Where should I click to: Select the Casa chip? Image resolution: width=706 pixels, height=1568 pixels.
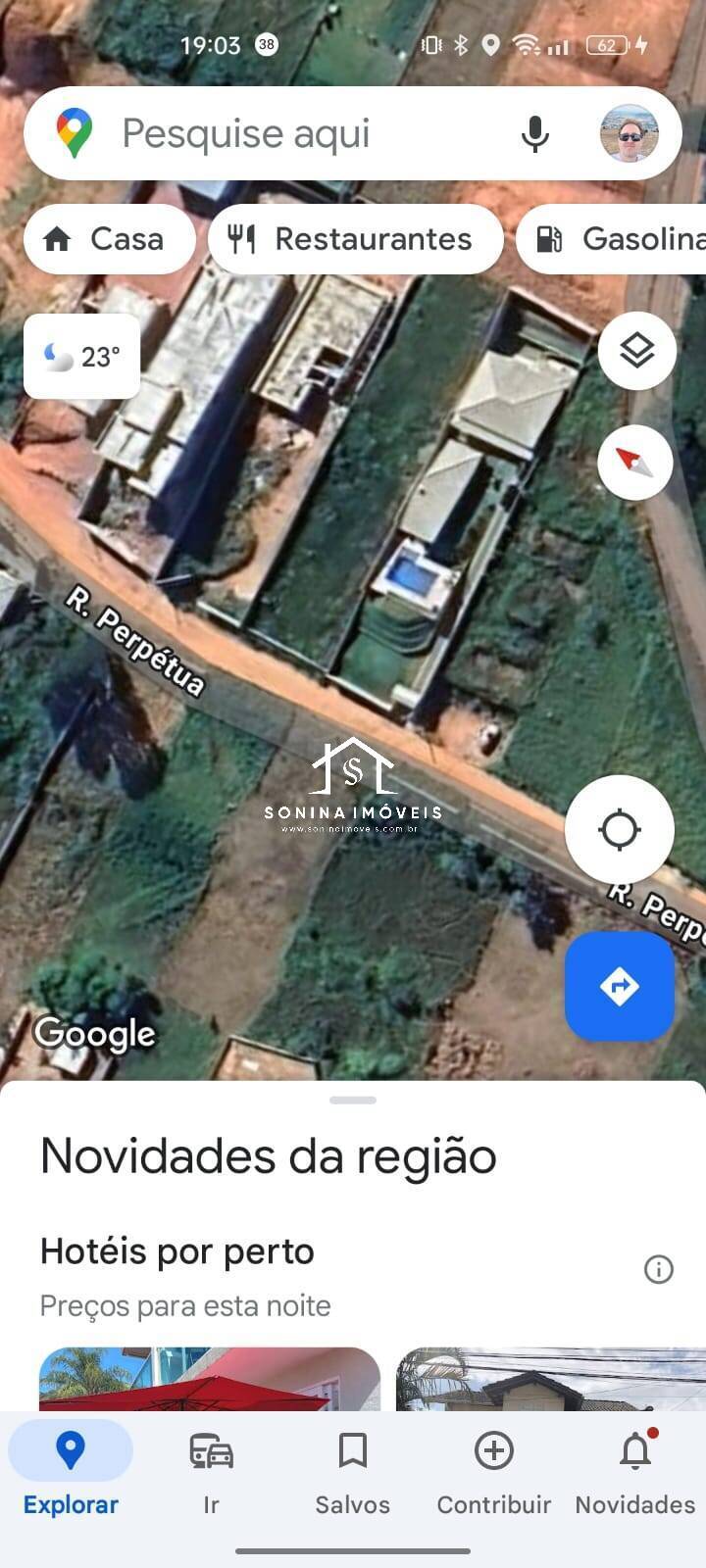[109, 239]
